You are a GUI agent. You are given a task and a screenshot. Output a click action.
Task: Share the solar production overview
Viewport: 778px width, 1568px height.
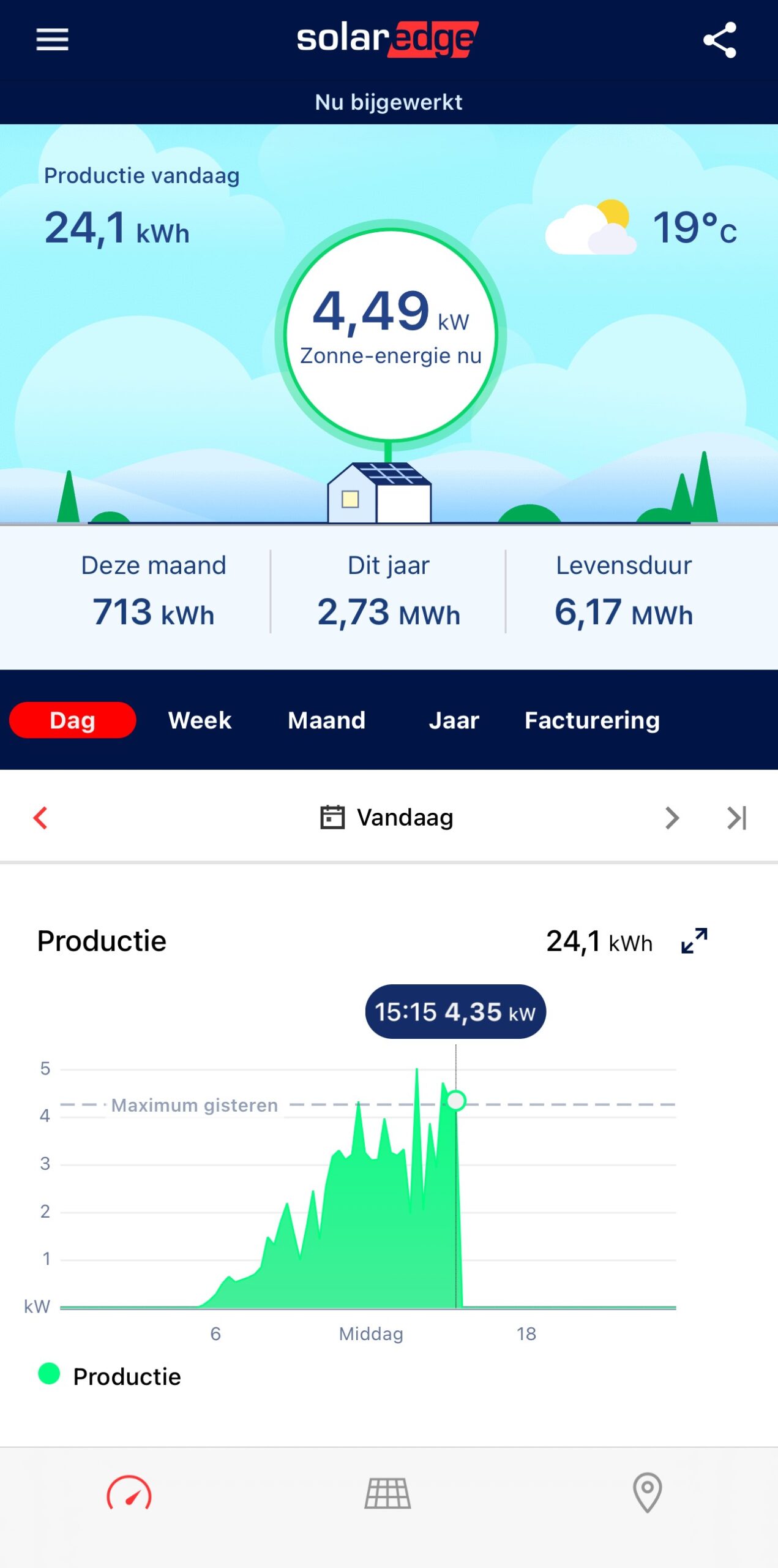719,40
